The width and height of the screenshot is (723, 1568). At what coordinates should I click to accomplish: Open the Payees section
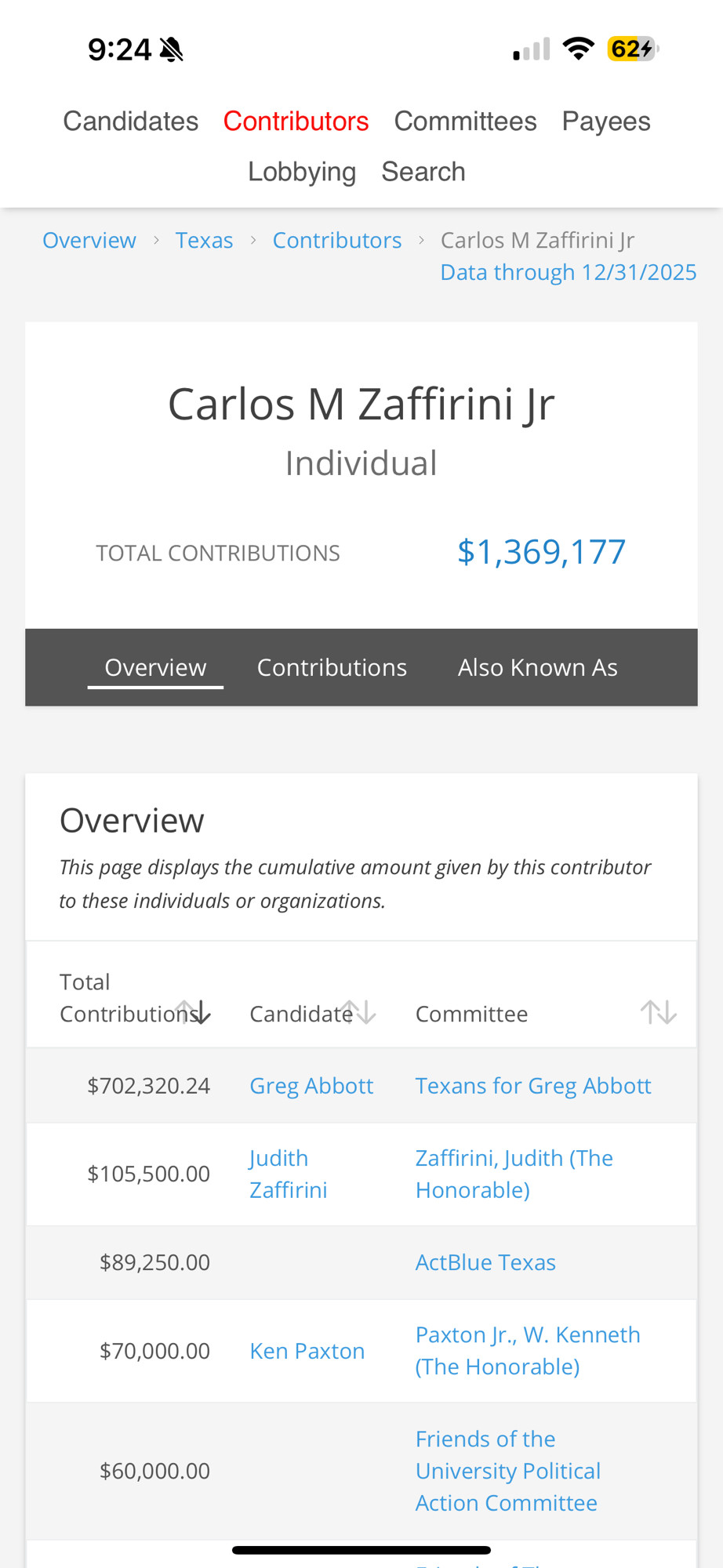(606, 122)
